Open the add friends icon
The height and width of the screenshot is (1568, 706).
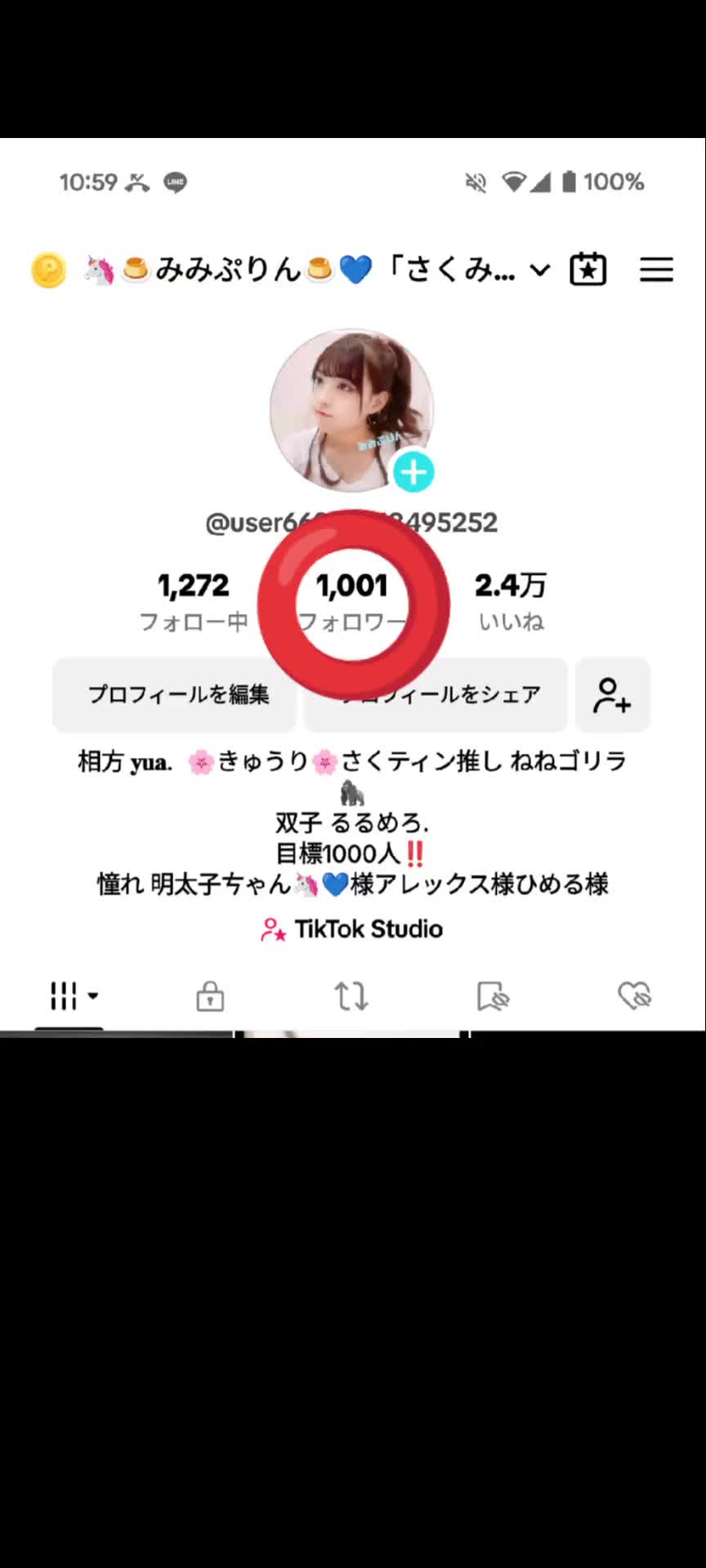(x=612, y=695)
